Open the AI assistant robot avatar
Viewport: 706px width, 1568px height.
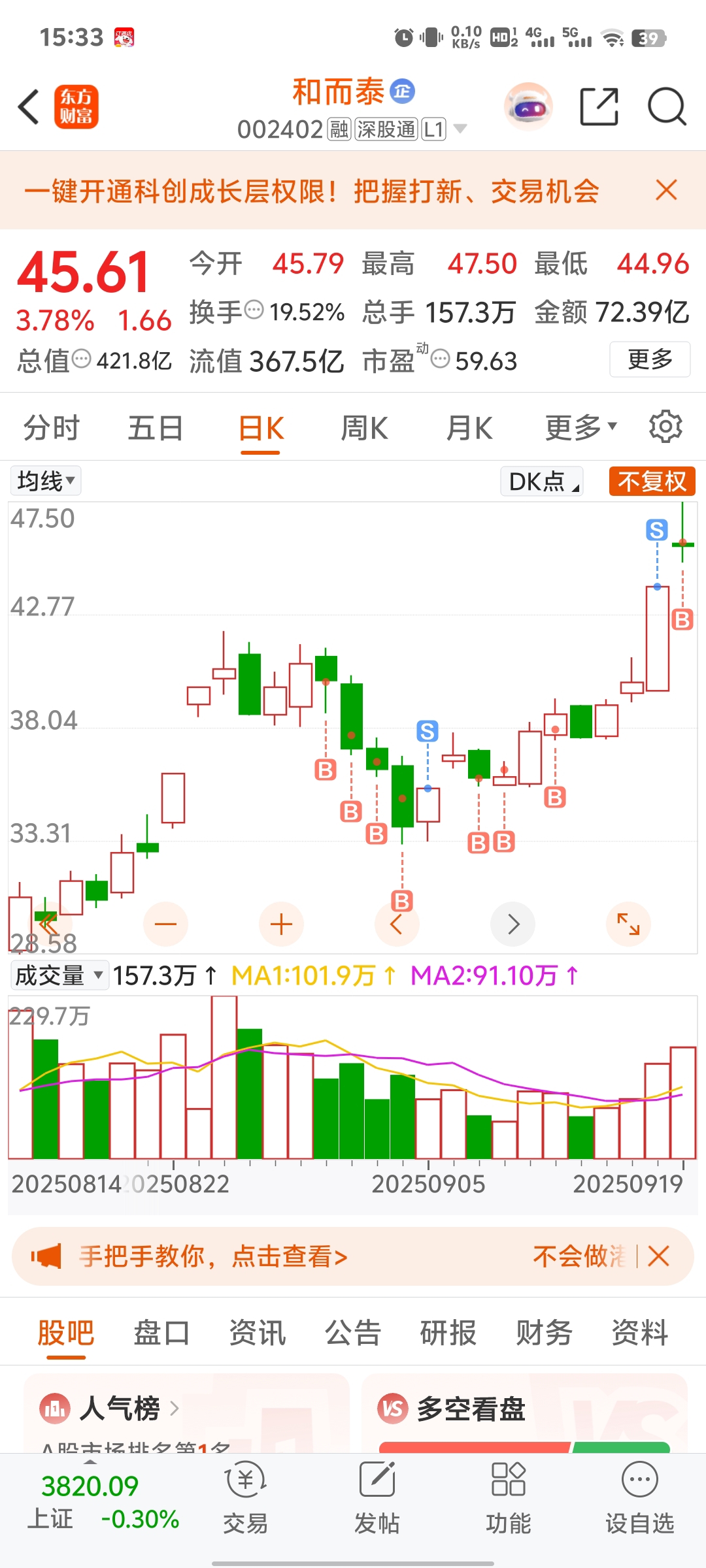(528, 106)
